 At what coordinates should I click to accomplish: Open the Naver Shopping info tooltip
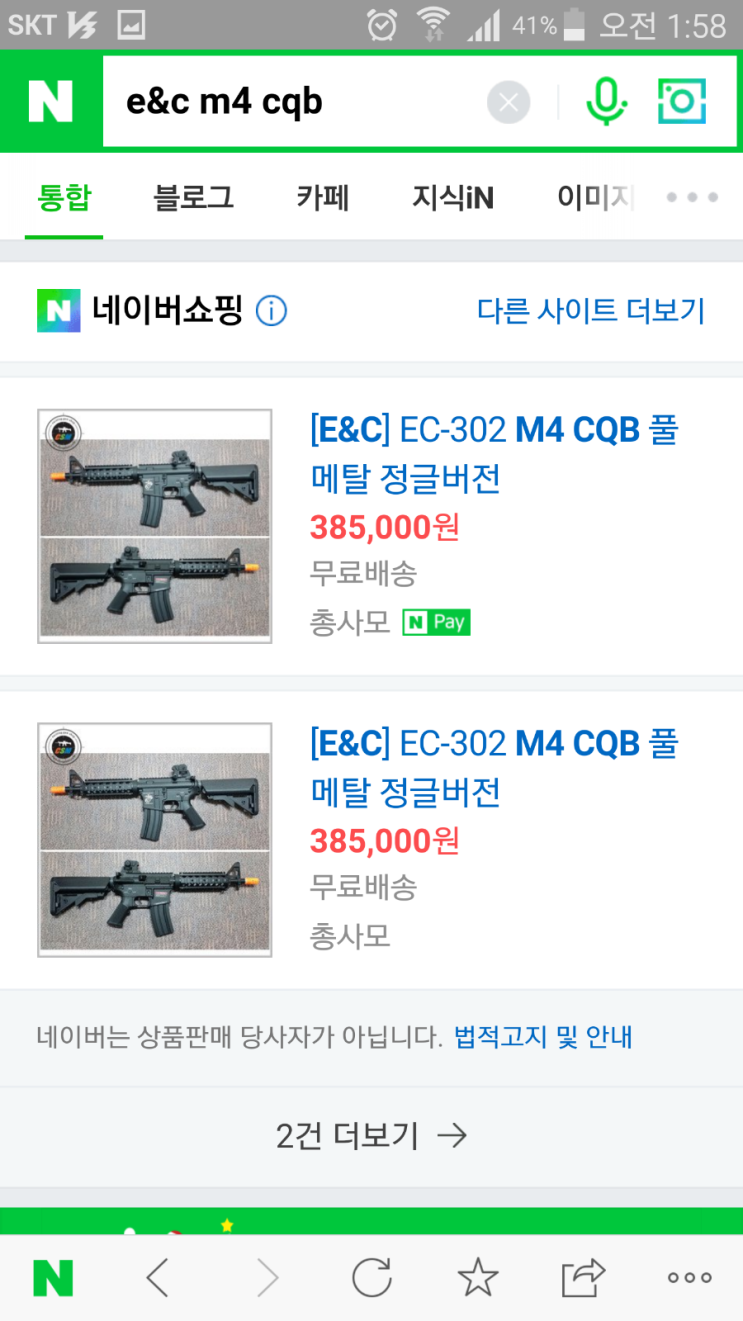pos(270,310)
